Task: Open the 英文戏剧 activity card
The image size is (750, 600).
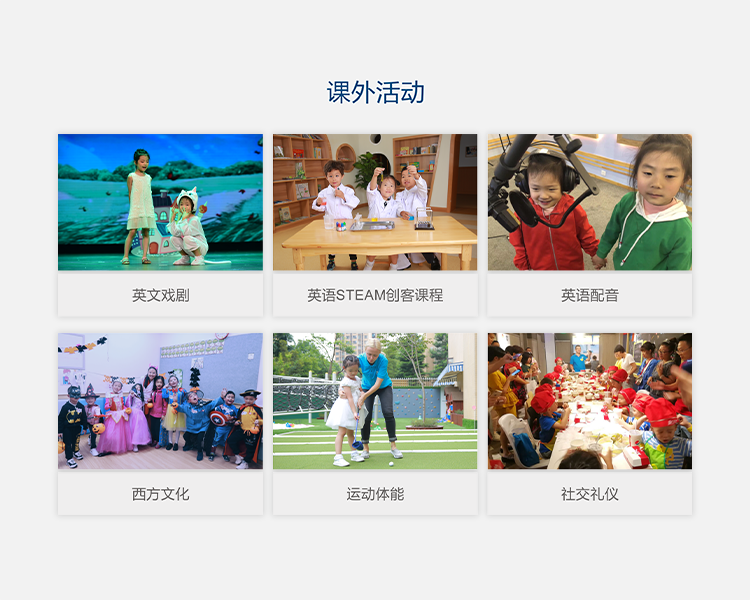Action: tap(160, 225)
